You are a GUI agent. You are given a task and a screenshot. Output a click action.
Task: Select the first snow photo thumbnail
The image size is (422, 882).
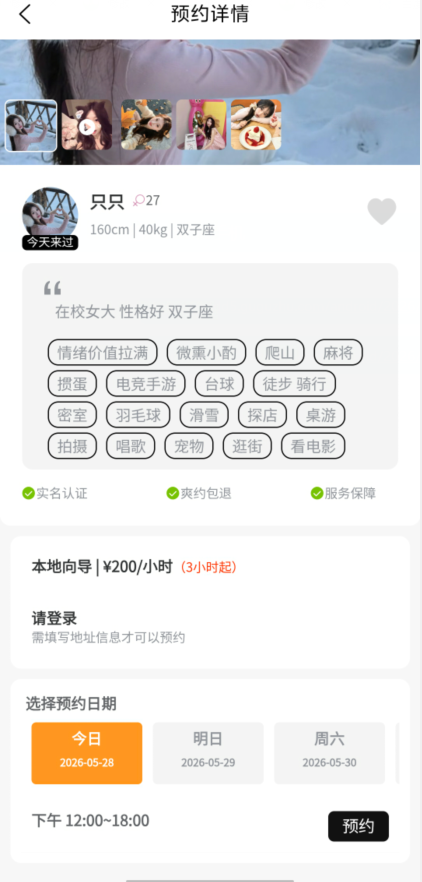[31, 125]
